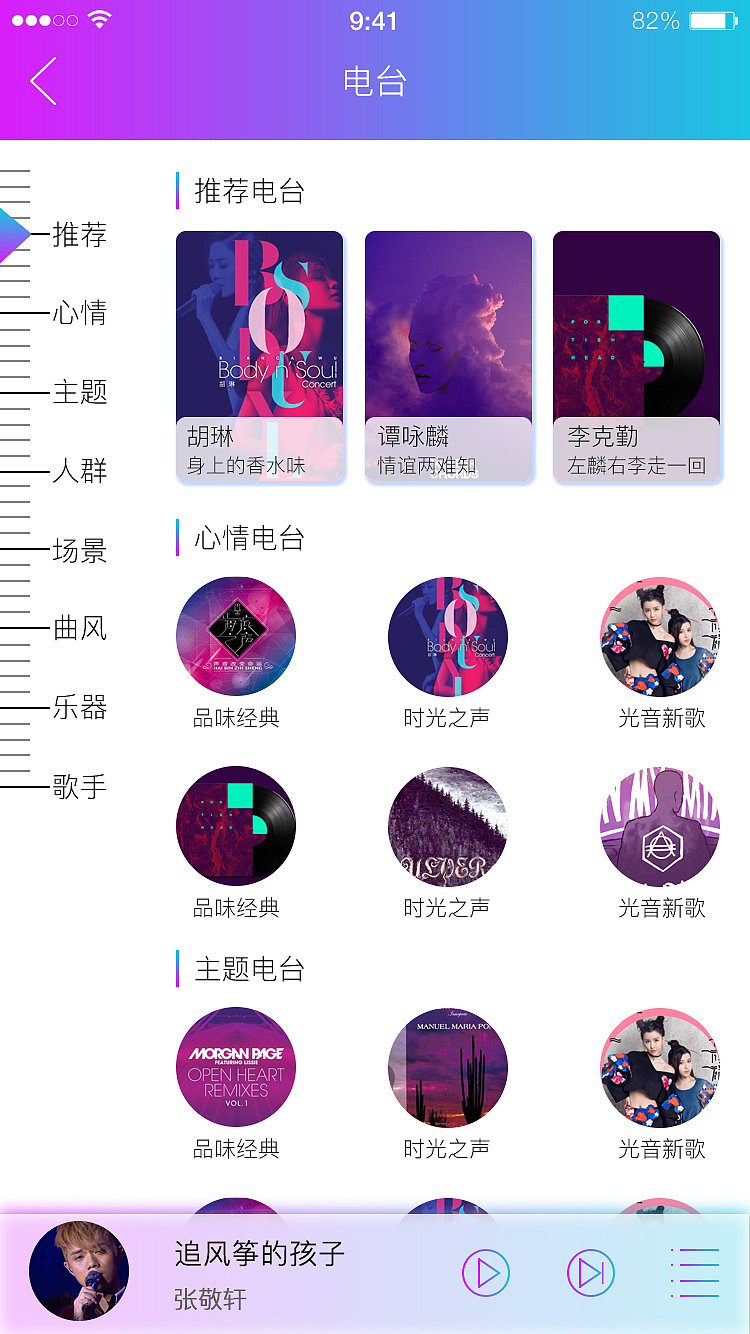The width and height of the screenshot is (750, 1334).
Task: Select the 心情 category in the sidebar
Action: click(x=80, y=314)
